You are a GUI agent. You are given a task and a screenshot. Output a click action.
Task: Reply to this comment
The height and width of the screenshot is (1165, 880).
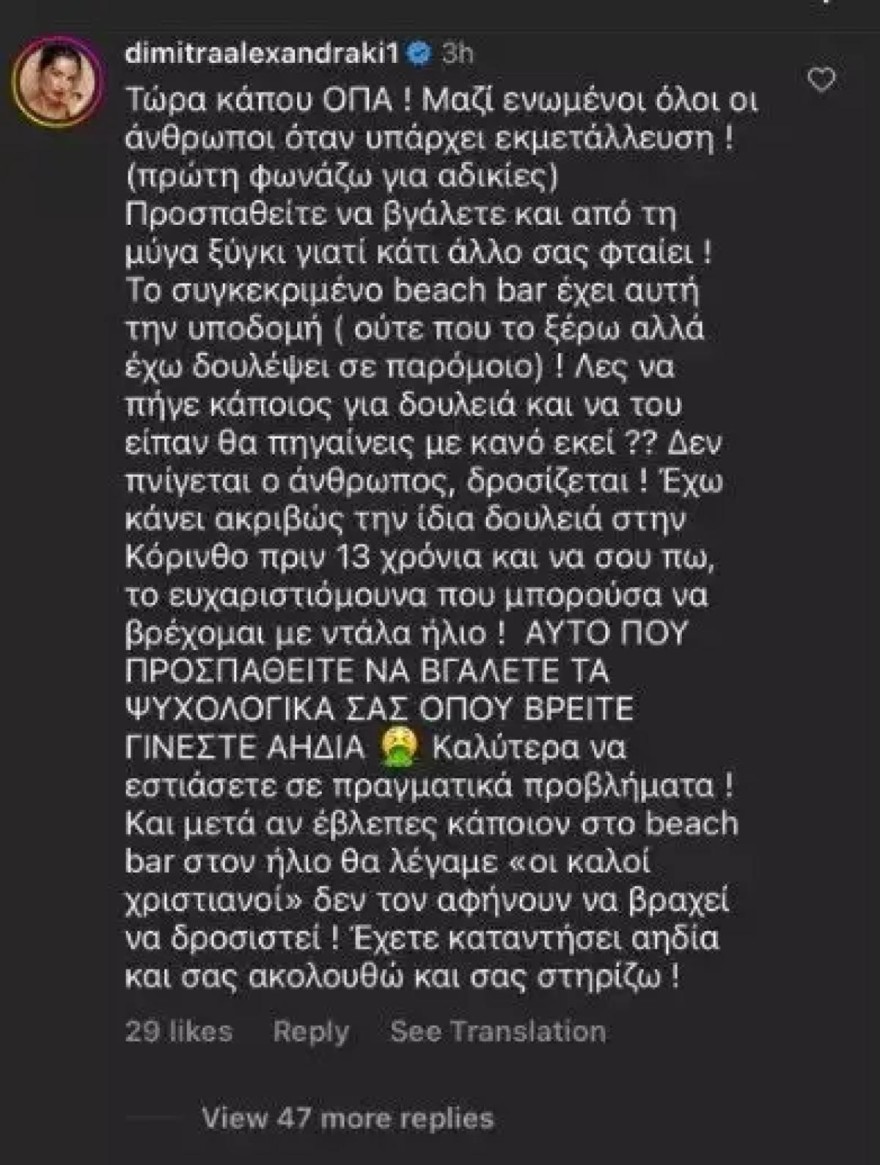pyautogui.click(x=311, y=1031)
